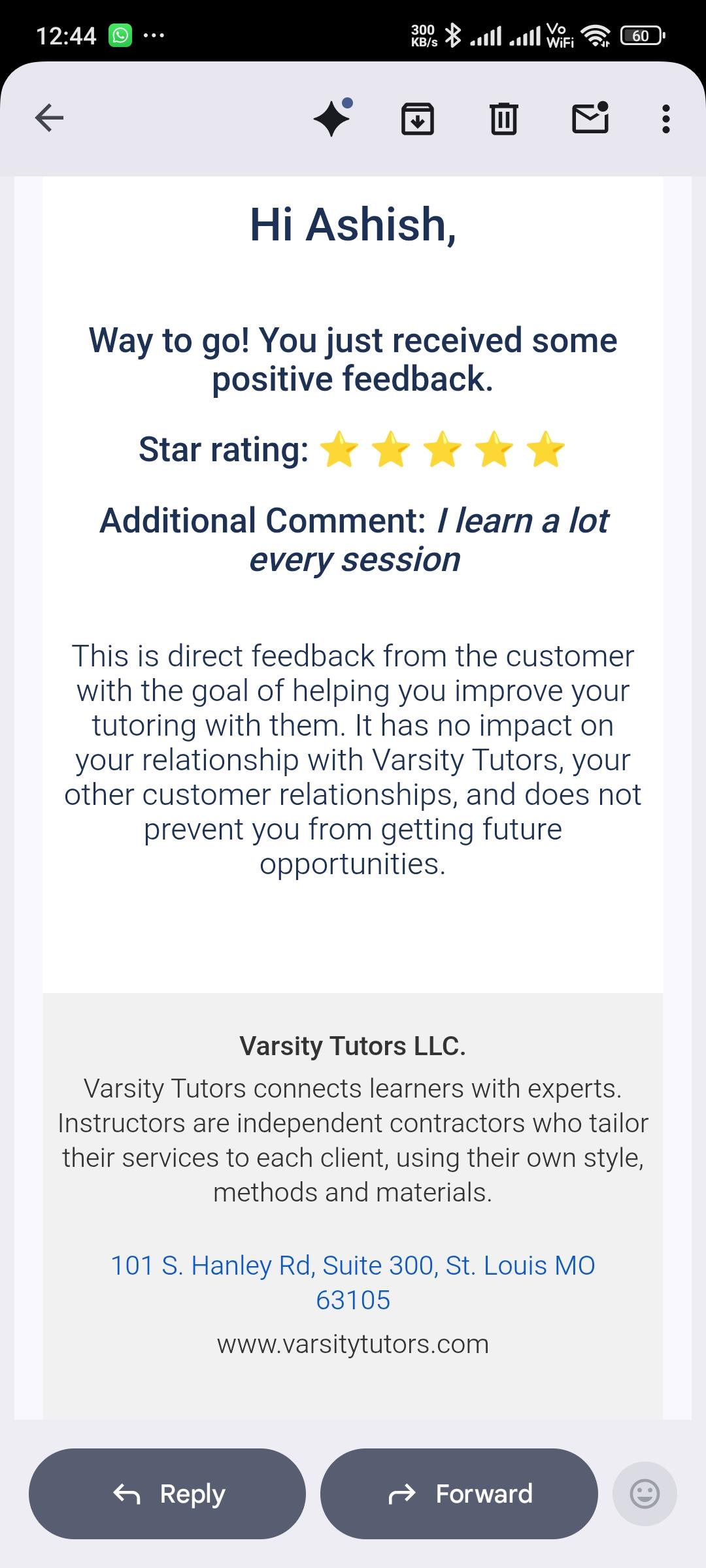Viewport: 706px width, 1568px height.
Task: Go back to the inbox
Action: (x=49, y=118)
